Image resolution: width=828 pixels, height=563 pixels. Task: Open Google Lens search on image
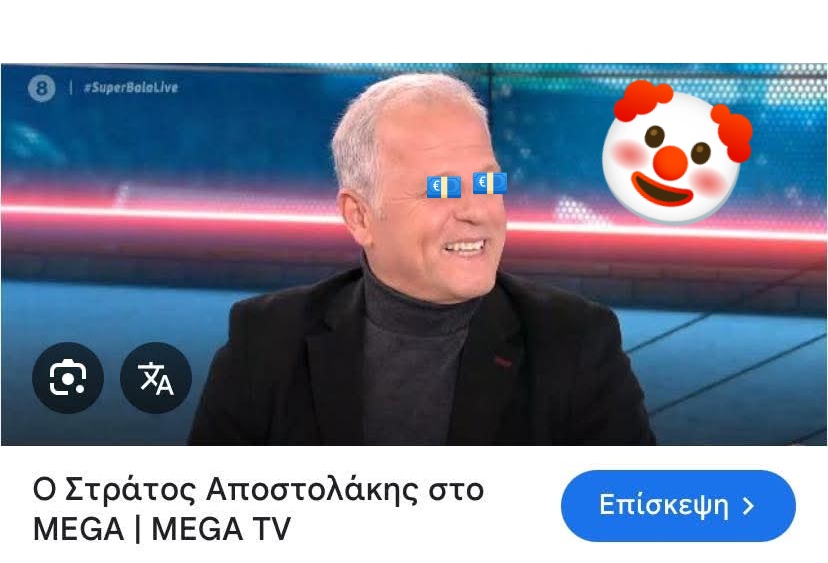pos(68,377)
